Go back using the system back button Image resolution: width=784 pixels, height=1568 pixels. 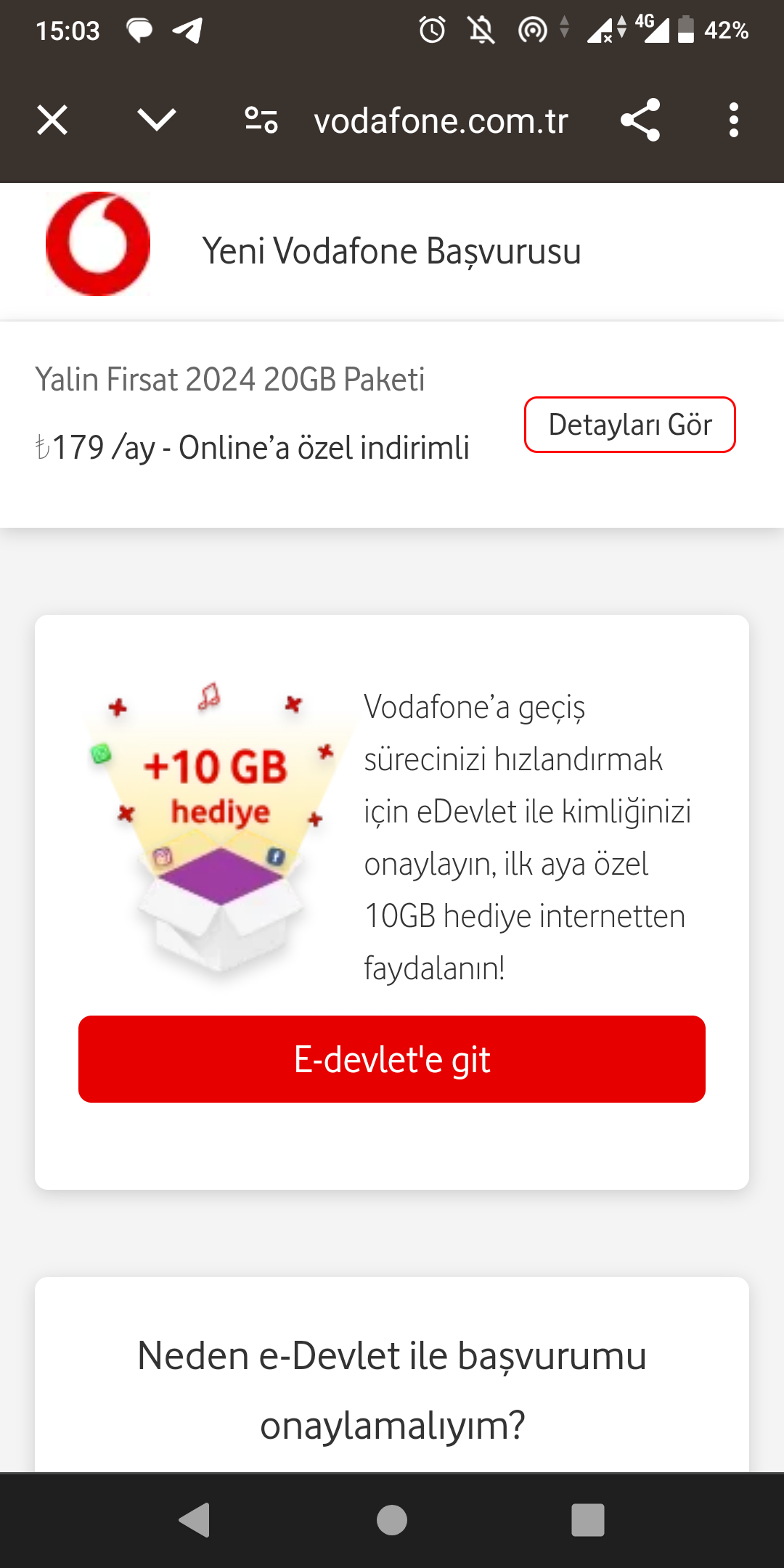(195, 1520)
